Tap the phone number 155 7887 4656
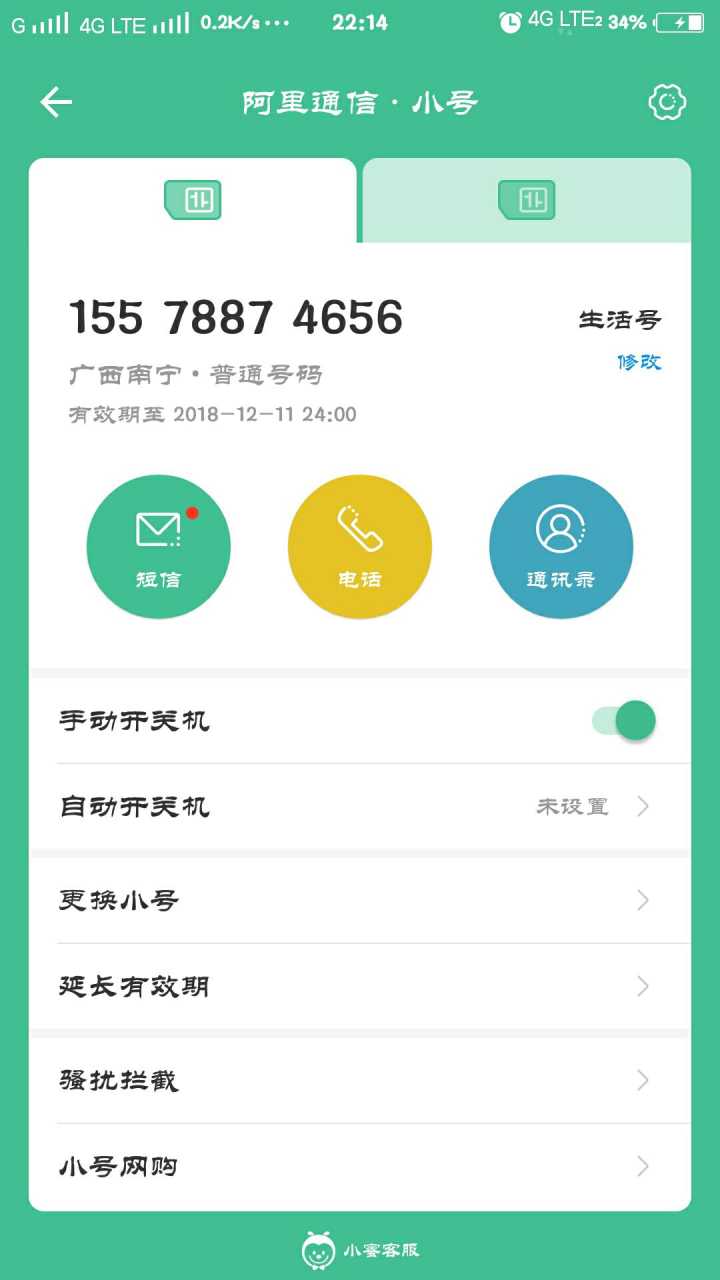720x1280 pixels. point(236,318)
